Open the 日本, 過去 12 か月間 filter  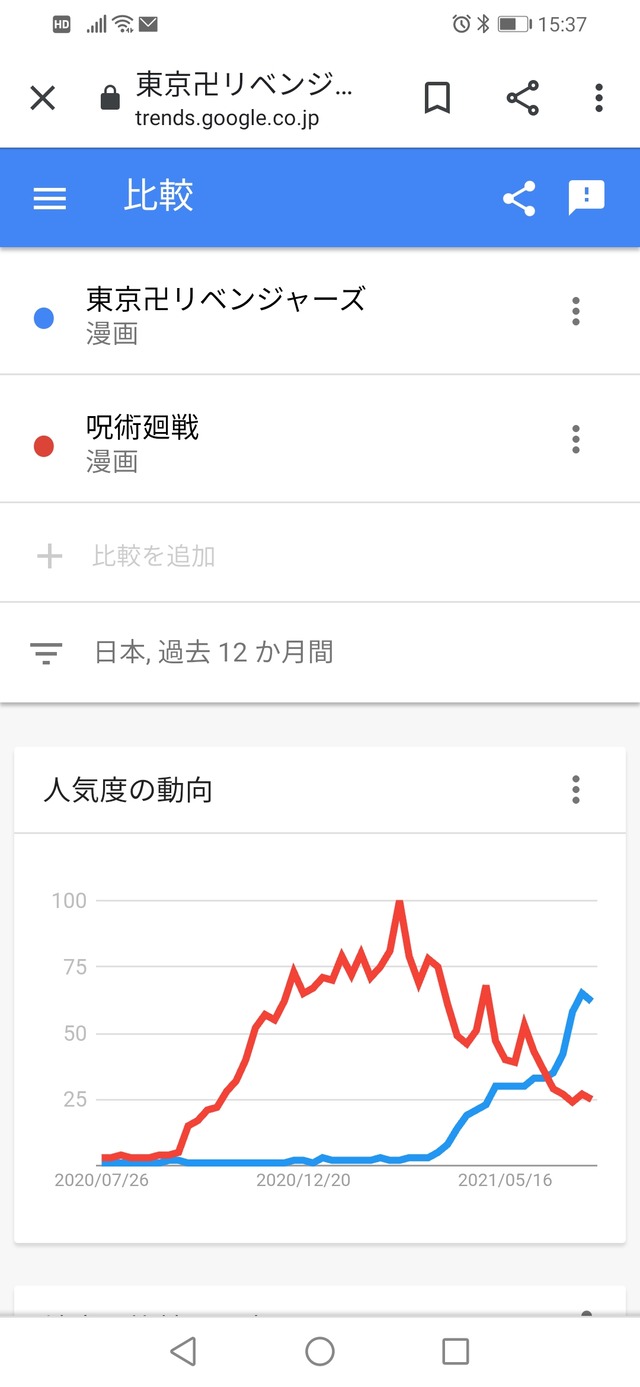(320, 653)
